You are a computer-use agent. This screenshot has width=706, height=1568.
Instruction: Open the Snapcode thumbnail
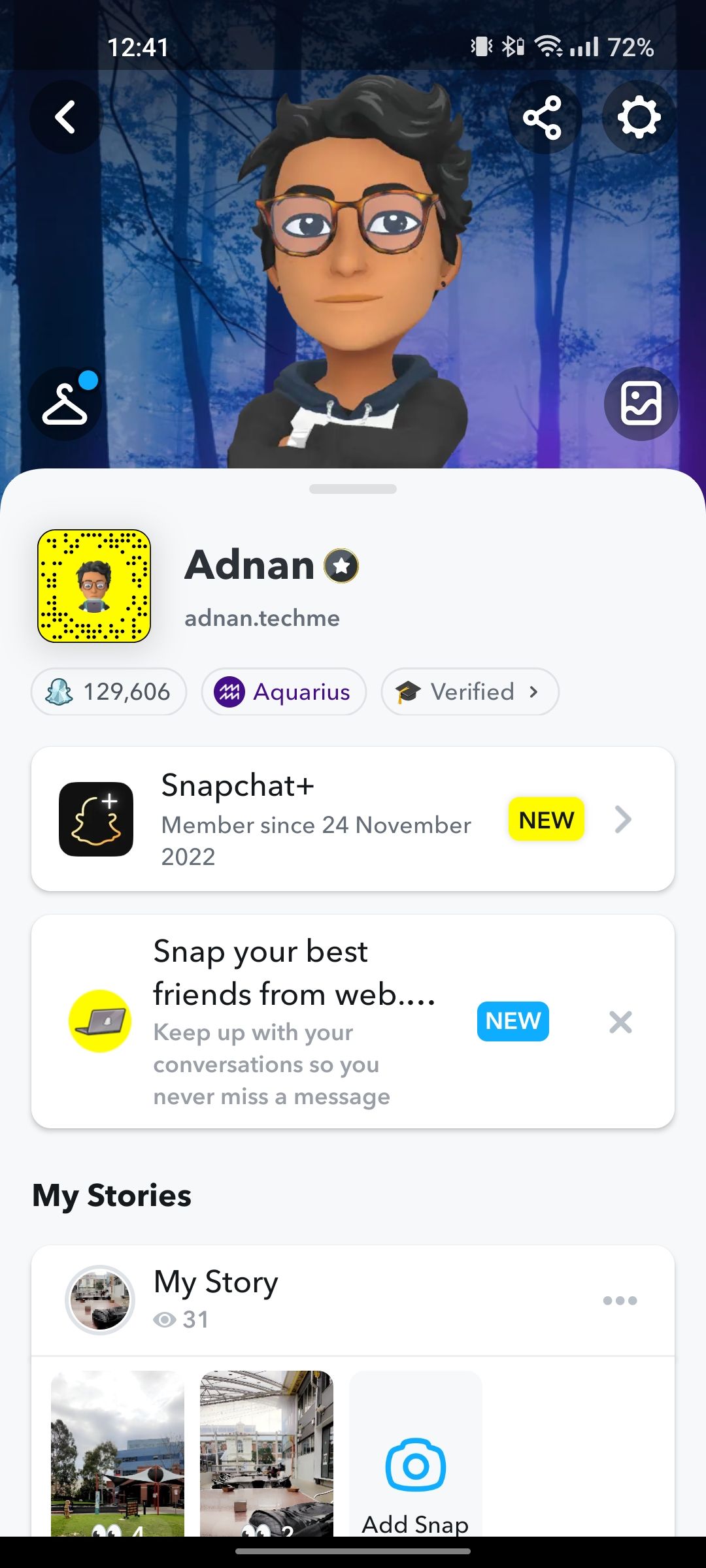(x=94, y=586)
